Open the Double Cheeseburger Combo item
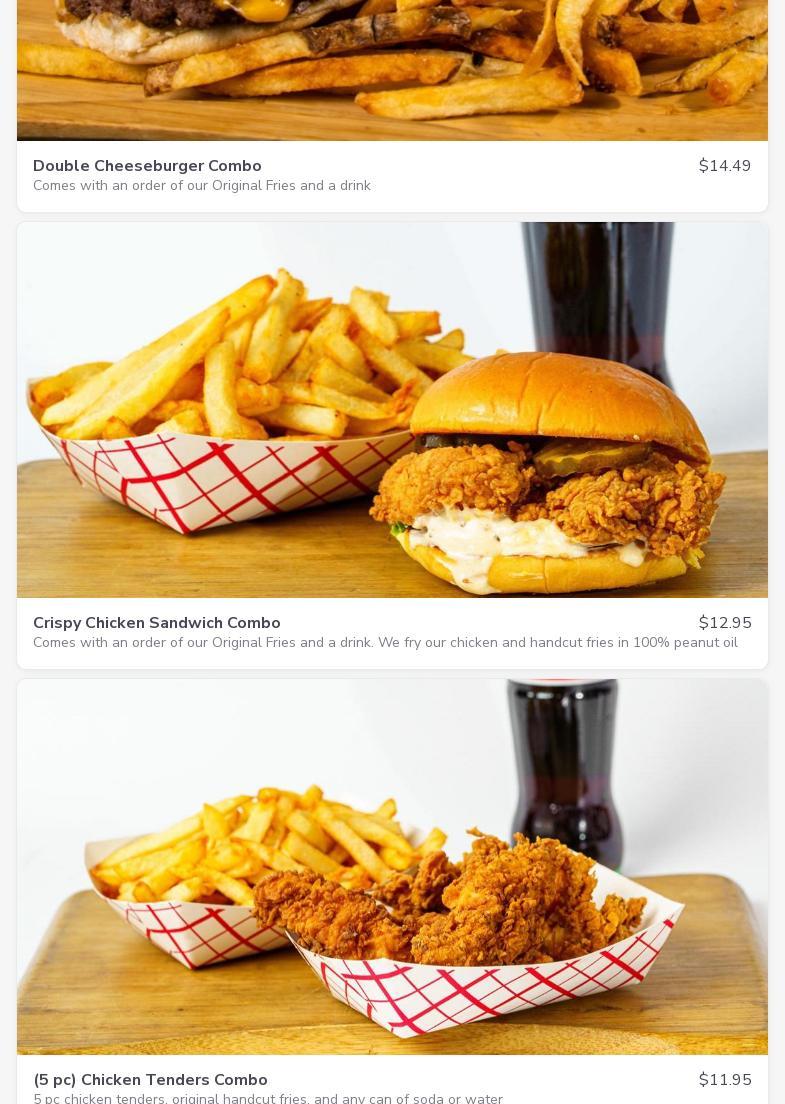 147,166
